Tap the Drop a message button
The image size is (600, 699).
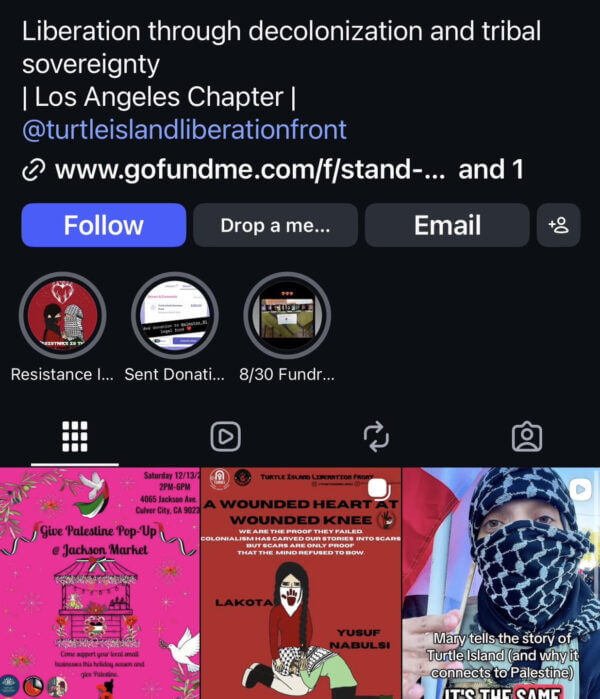click(x=275, y=225)
